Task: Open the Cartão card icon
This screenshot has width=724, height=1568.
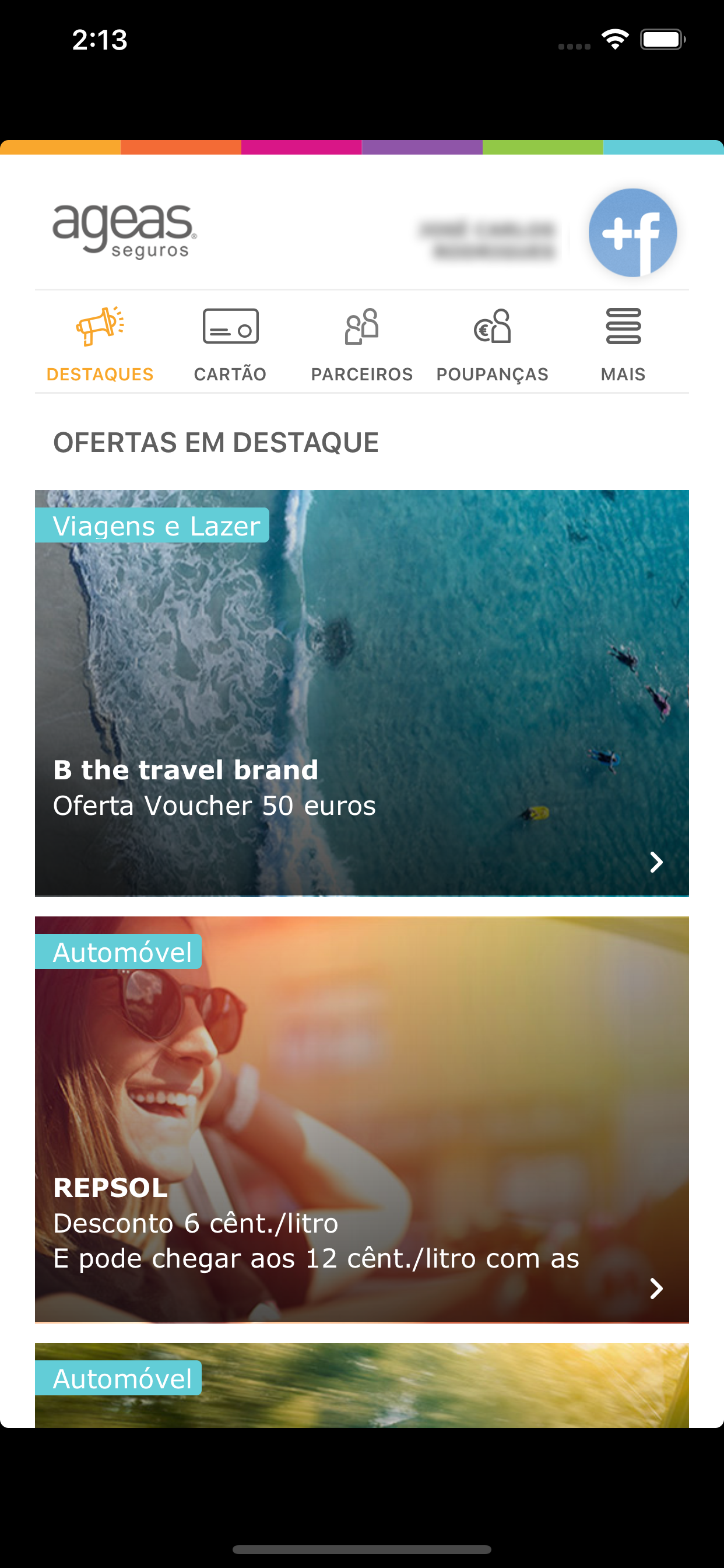Action: pyautogui.click(x=230, y=327)
